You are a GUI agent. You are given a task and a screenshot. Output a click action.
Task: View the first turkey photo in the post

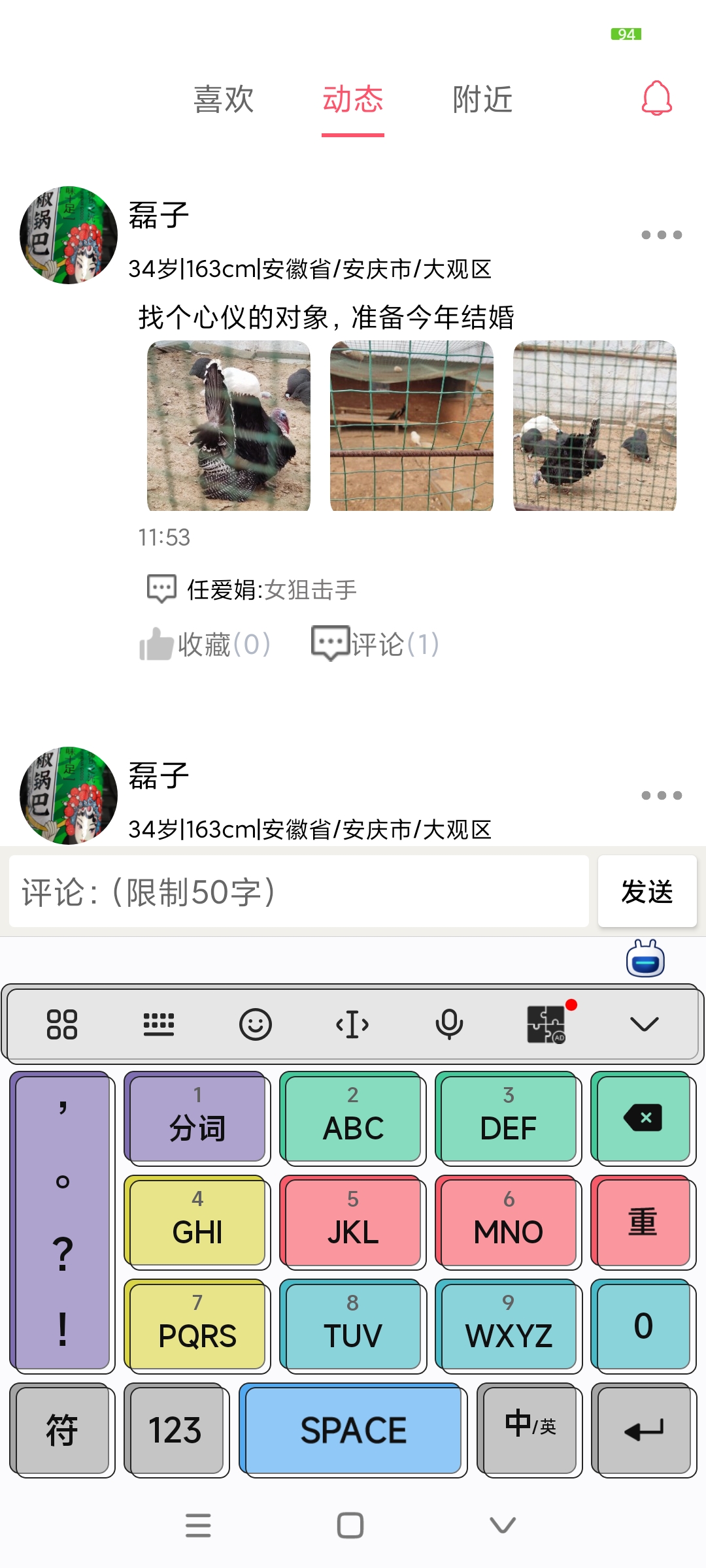click(x=229, y=425)
